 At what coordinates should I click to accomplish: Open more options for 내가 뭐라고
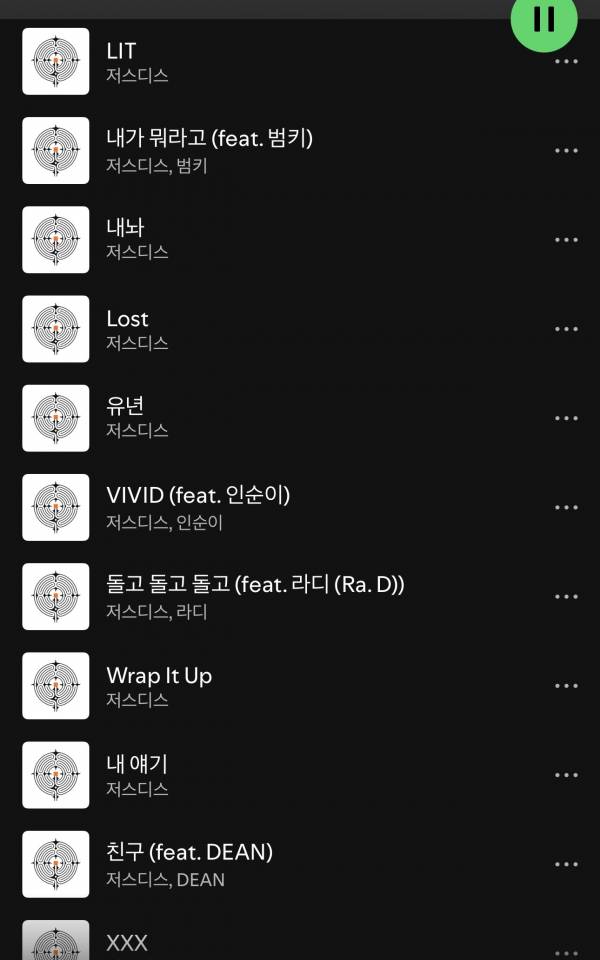click(x=566, y=151)
